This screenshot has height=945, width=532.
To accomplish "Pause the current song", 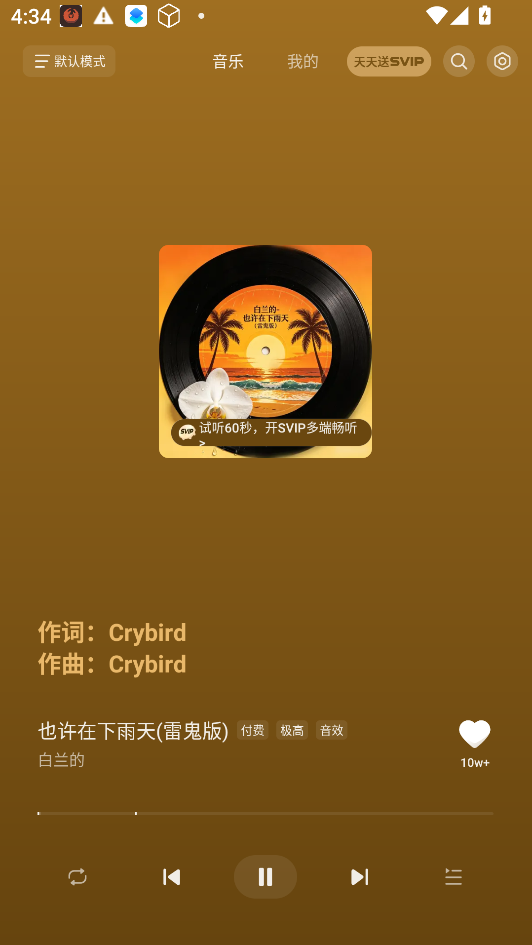I will 265,876.
